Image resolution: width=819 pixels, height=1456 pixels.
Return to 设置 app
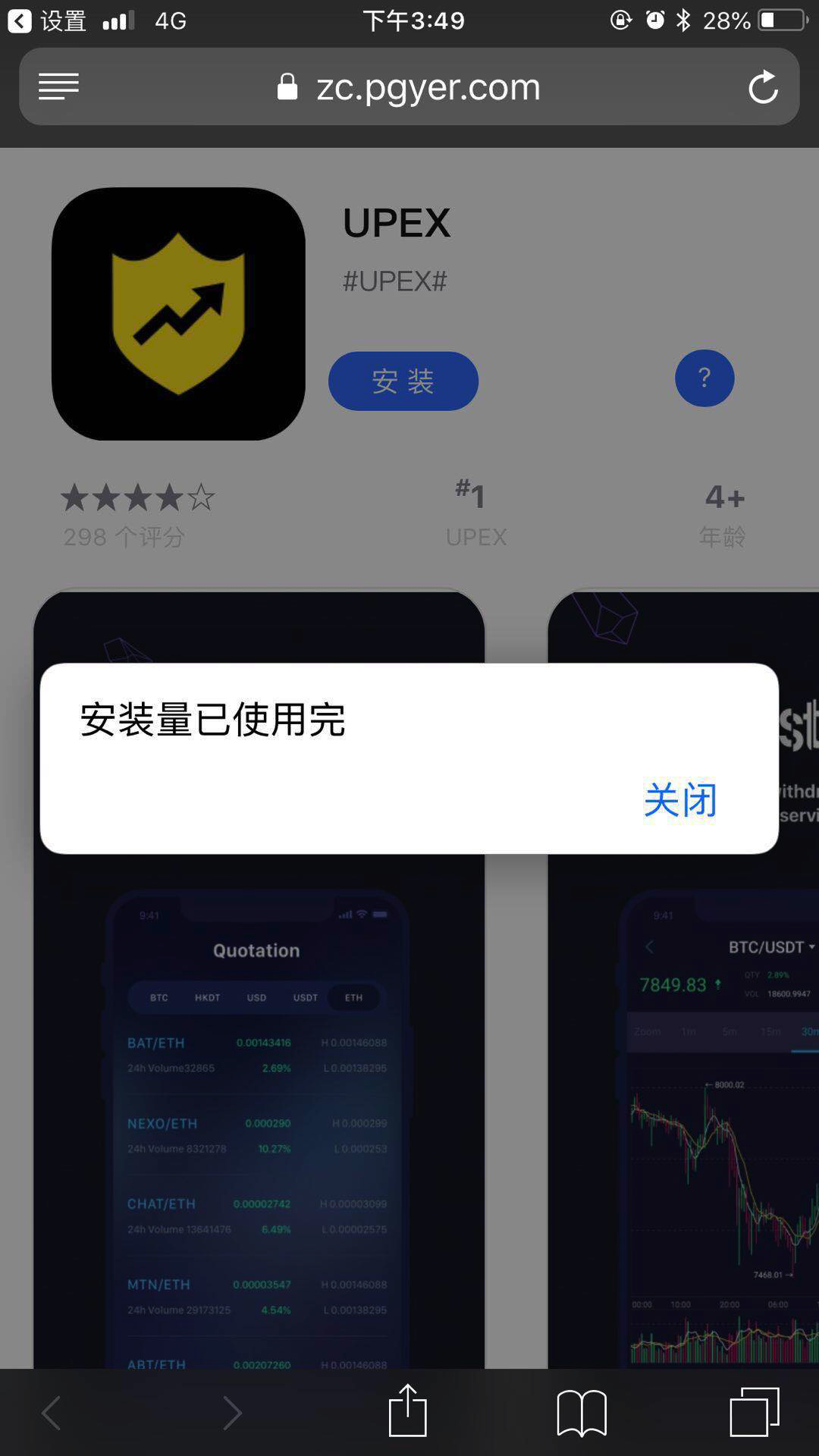coord(45,20)
